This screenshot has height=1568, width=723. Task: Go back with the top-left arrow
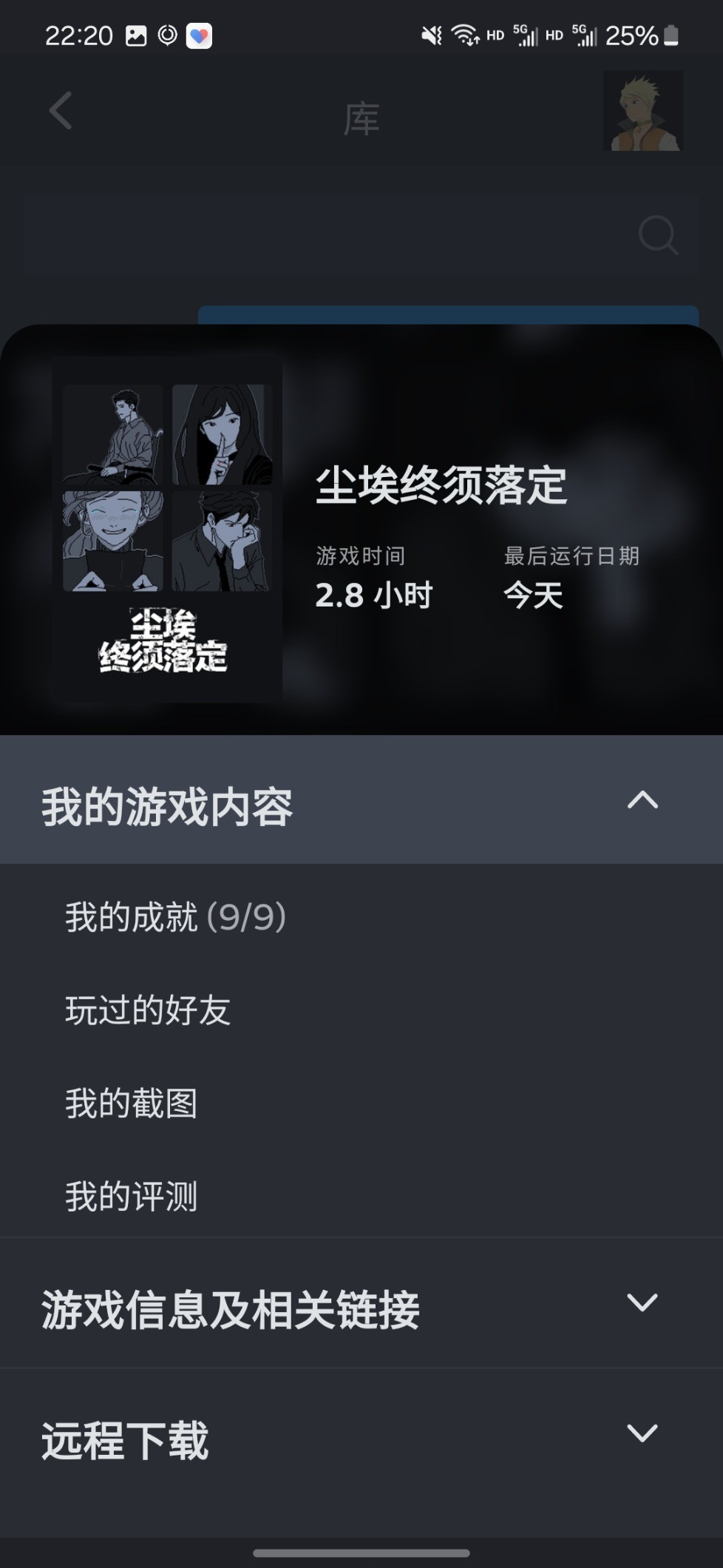(61, 111)
